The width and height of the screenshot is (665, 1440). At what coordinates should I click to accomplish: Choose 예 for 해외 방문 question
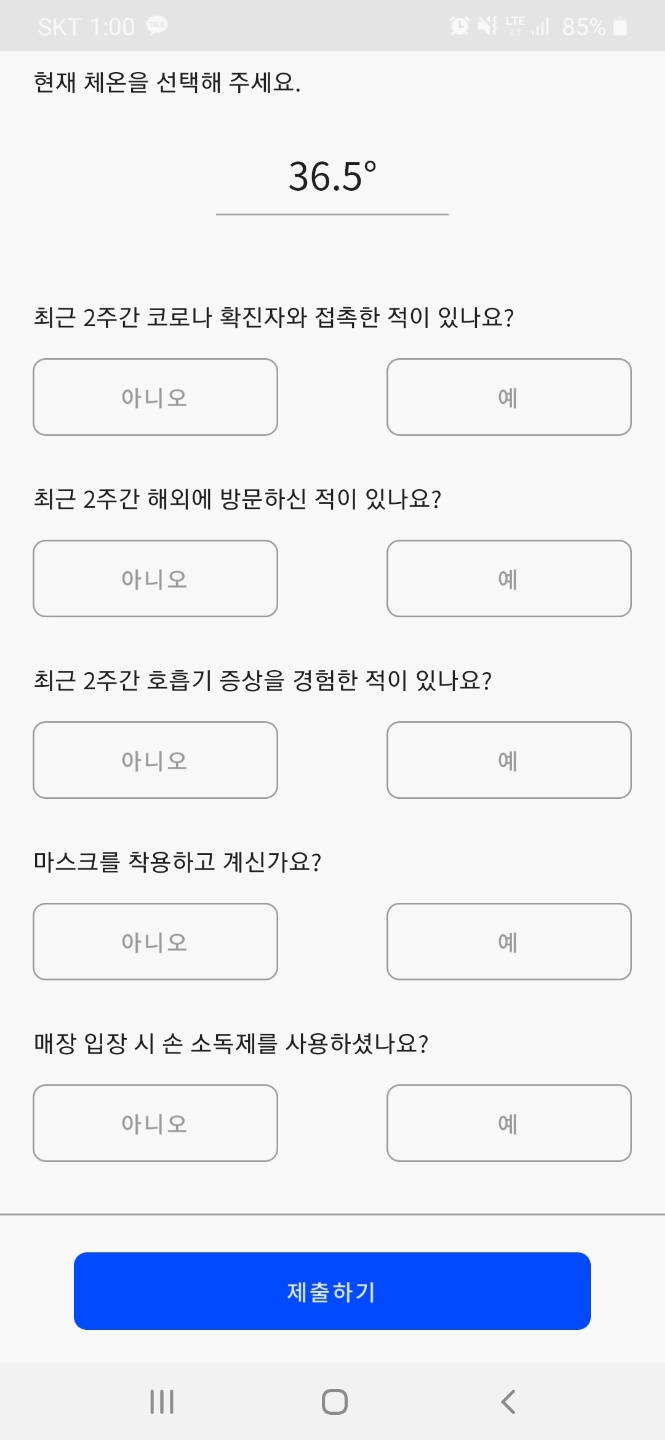pos(508,579)
